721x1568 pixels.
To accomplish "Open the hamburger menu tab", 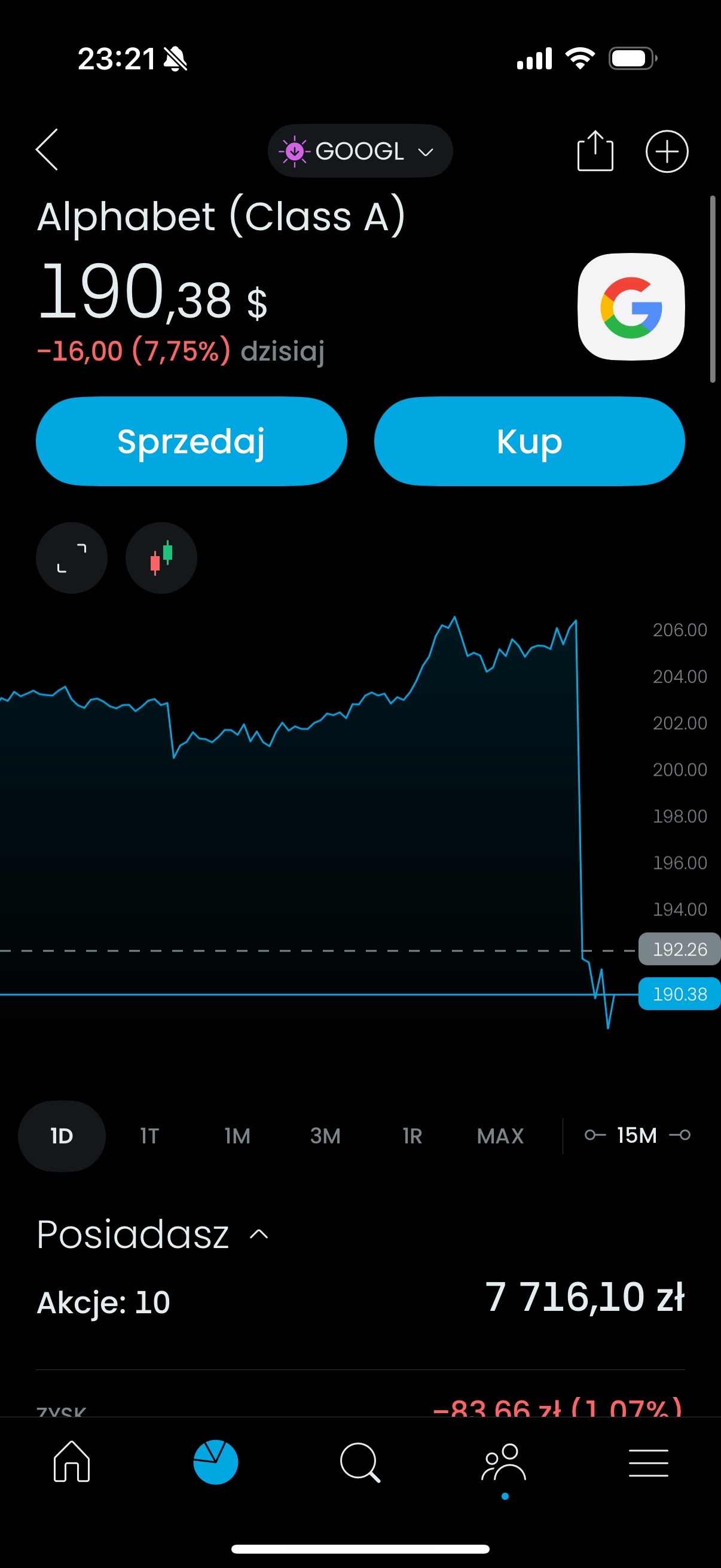I will click(648, 1463).
